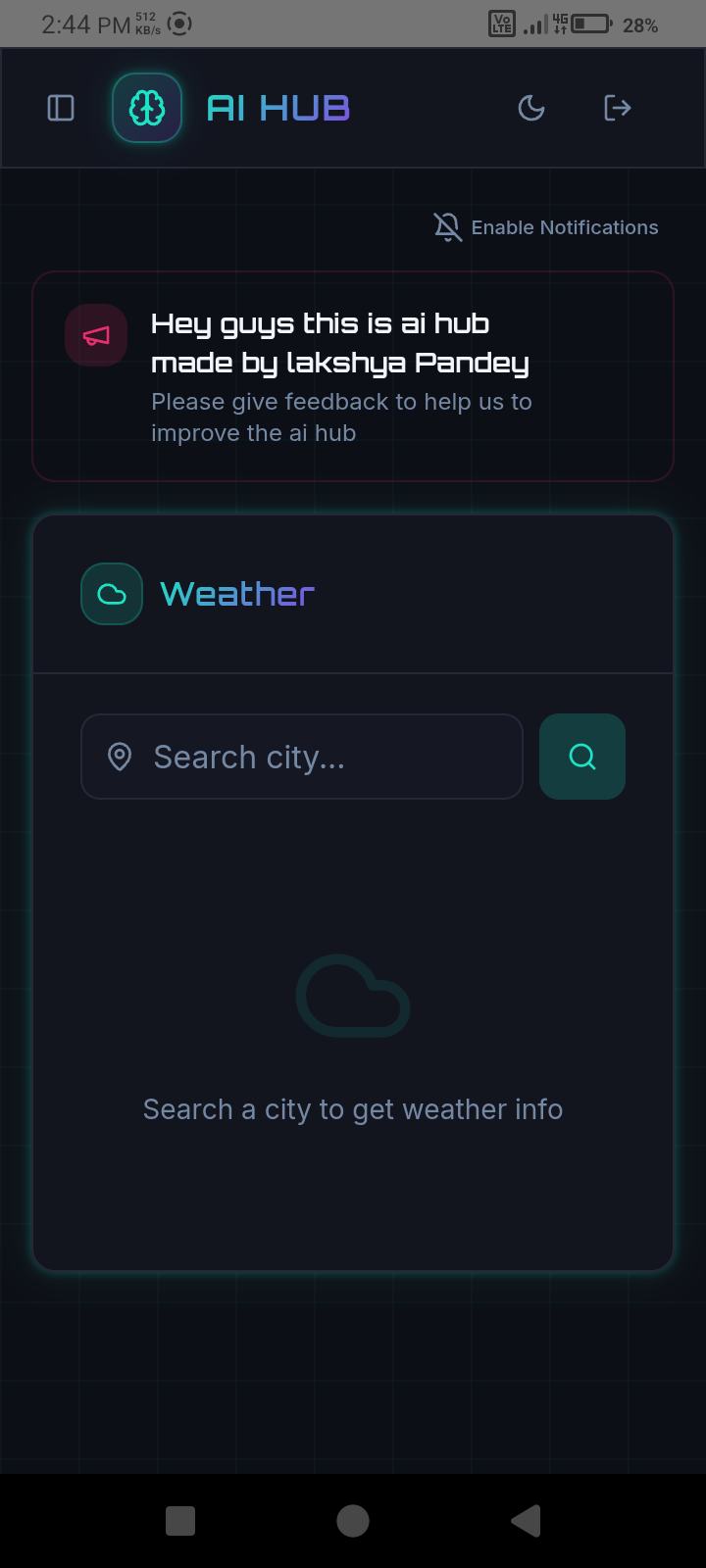Log out using the exit icon
Image resolution: width=706 pixels, height=1568 pixels.
[617, 108]
